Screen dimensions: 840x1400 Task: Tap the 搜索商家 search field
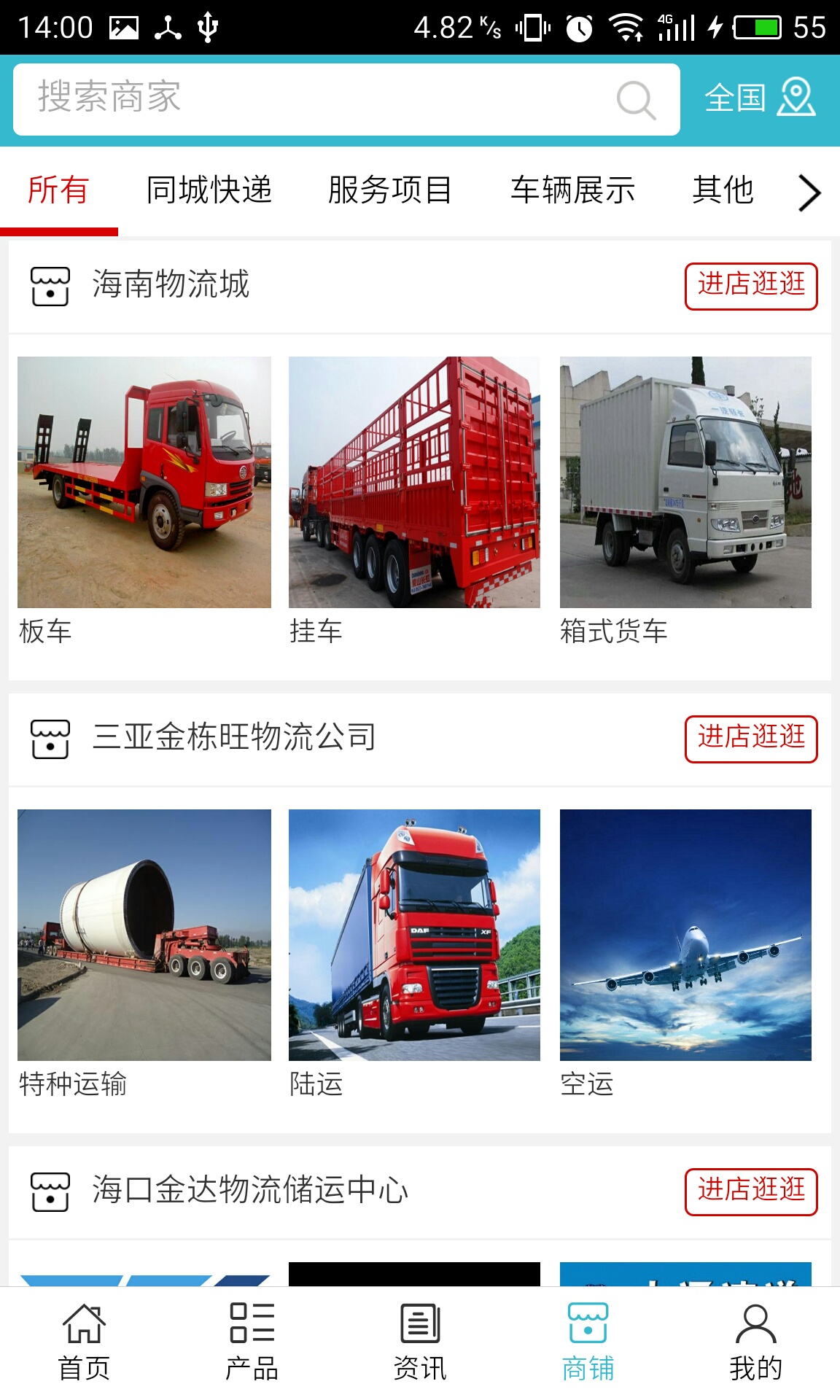click(321, 98)
